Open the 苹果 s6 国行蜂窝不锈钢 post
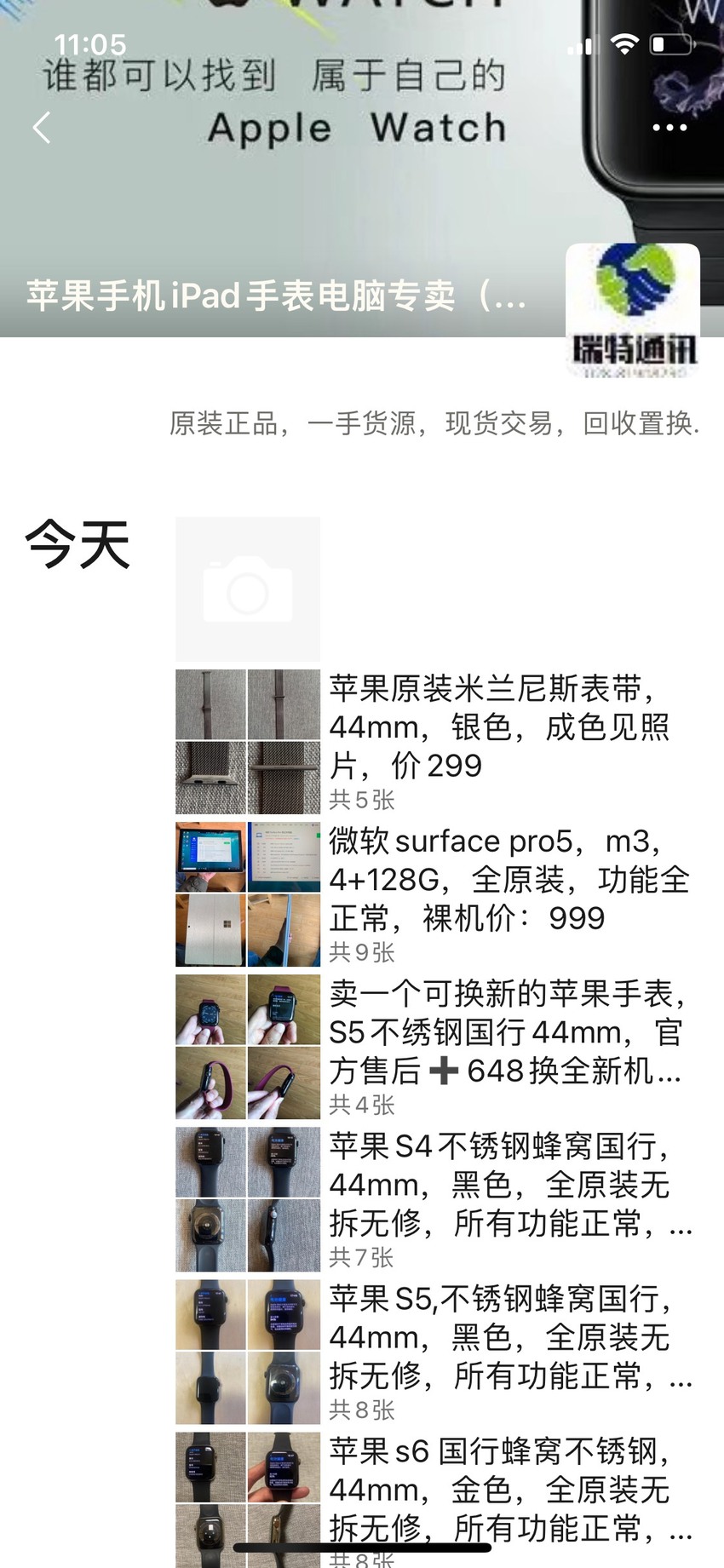The image size is (724, 1568). click(x=437, y=1500)
